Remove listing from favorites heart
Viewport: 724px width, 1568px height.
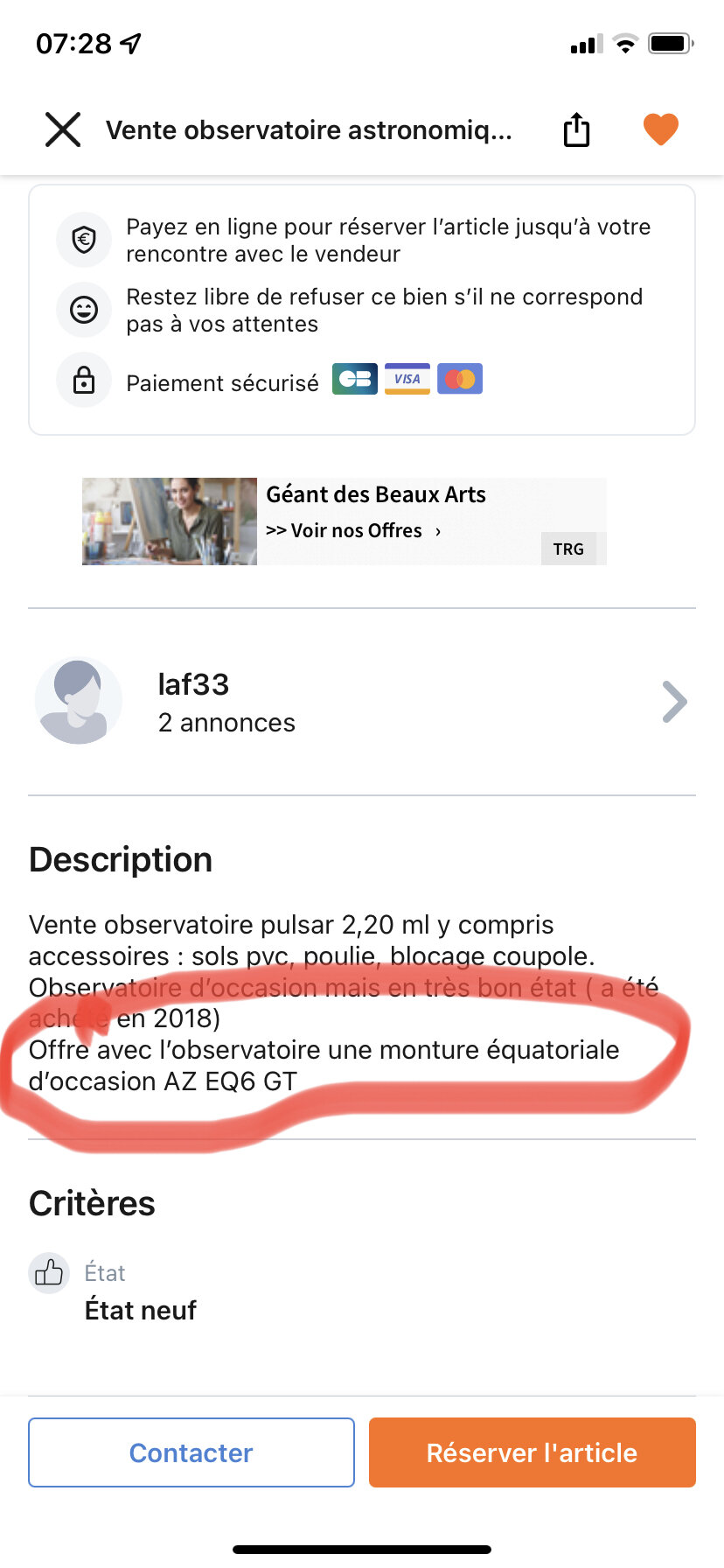(x=661, y=129)
